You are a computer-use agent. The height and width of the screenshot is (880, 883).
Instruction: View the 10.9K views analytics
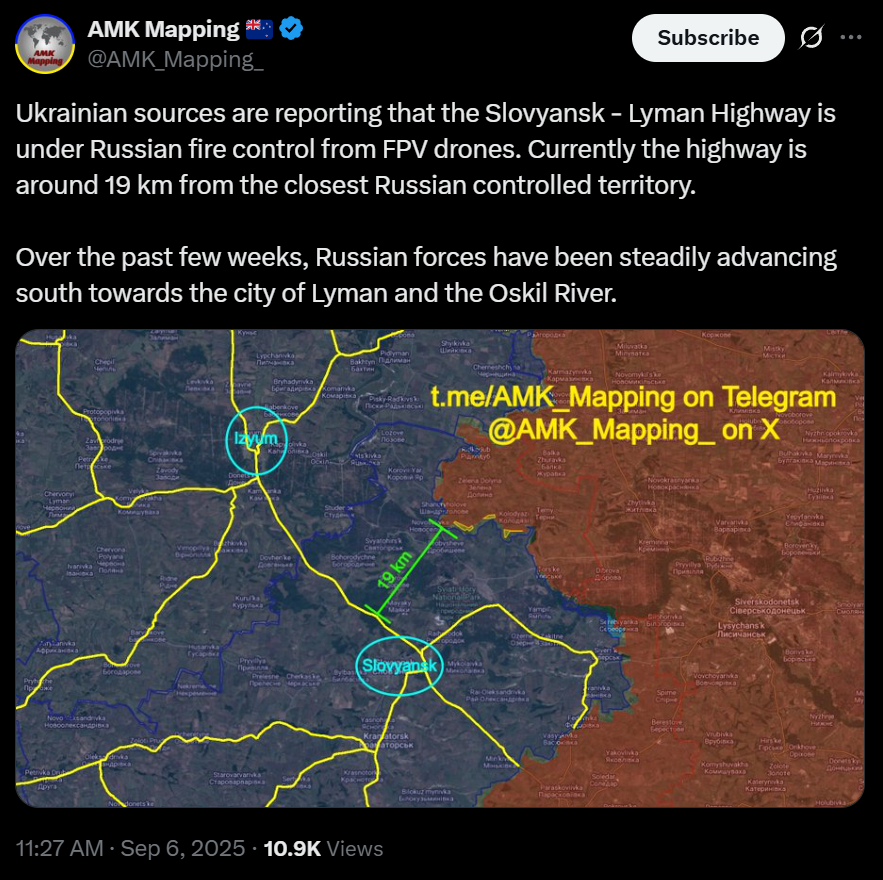pyautogui.click(x=322, y=849)
